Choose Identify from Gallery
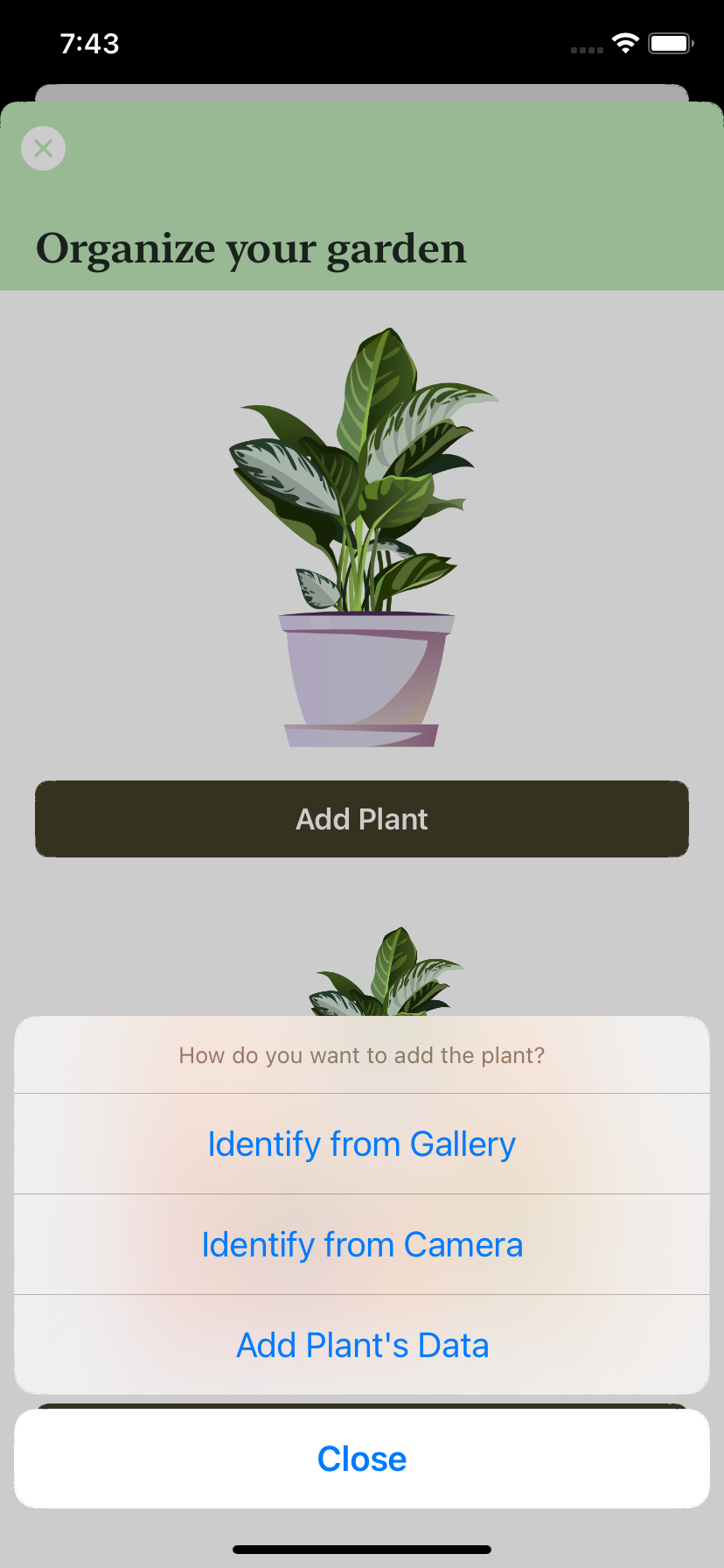724x1568 pixels. point(362,1144)
